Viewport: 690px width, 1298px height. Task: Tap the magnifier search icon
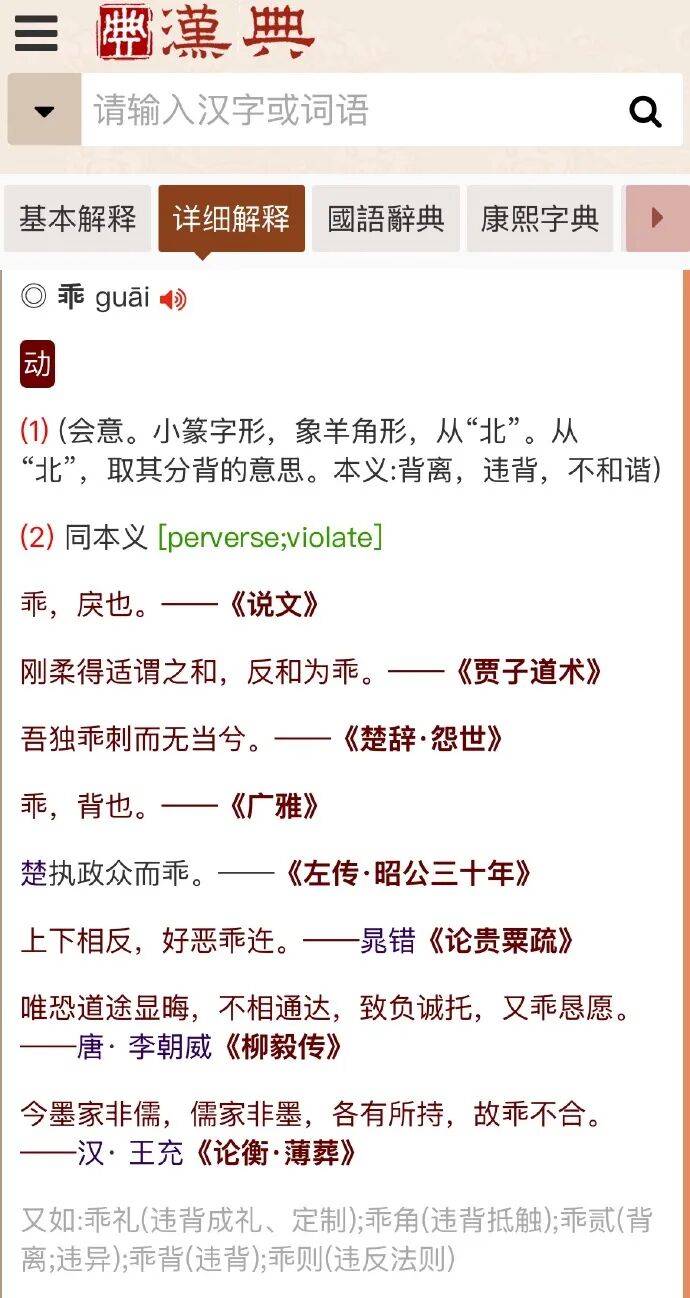[645, 111]
